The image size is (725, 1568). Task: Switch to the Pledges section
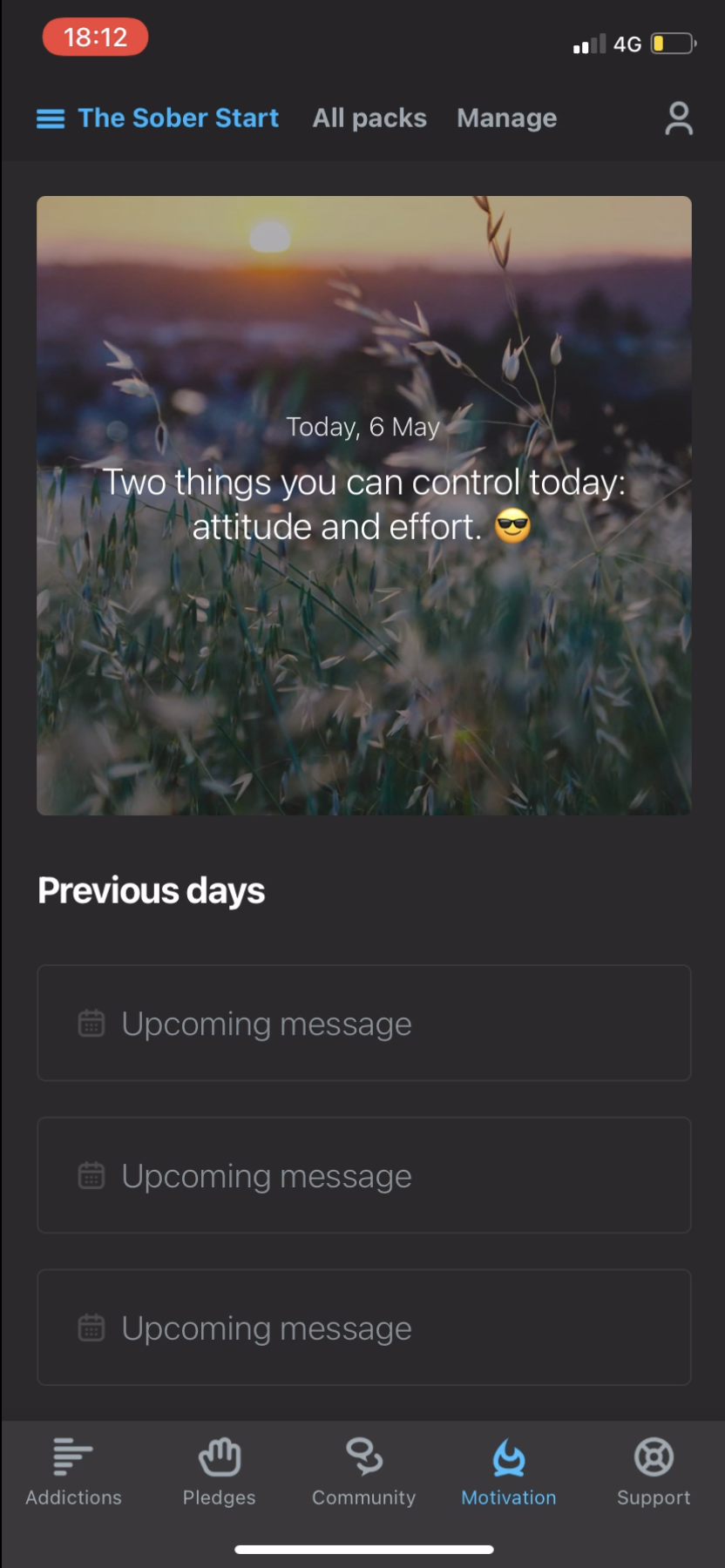[x=219, y=1472]
